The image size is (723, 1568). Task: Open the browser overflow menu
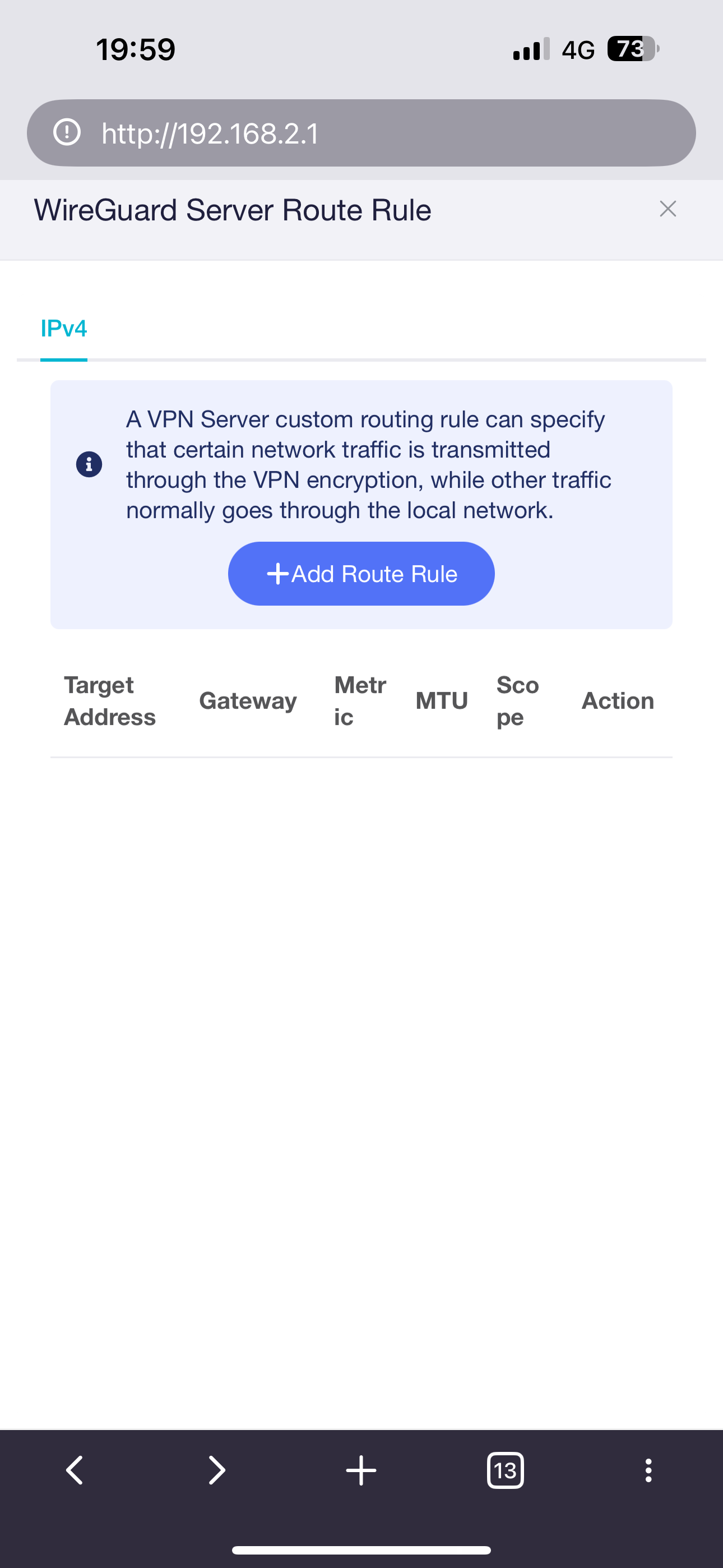coord(648,1470)
